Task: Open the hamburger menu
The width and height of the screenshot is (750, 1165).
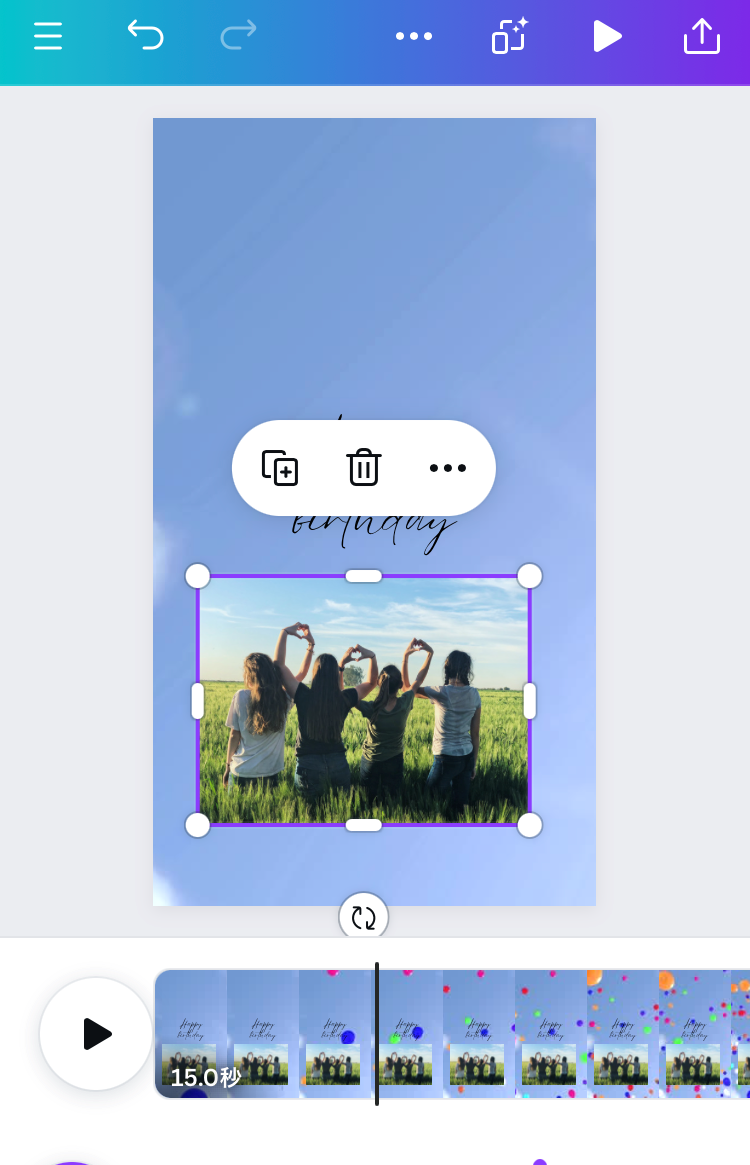Action: coord(47,35)
